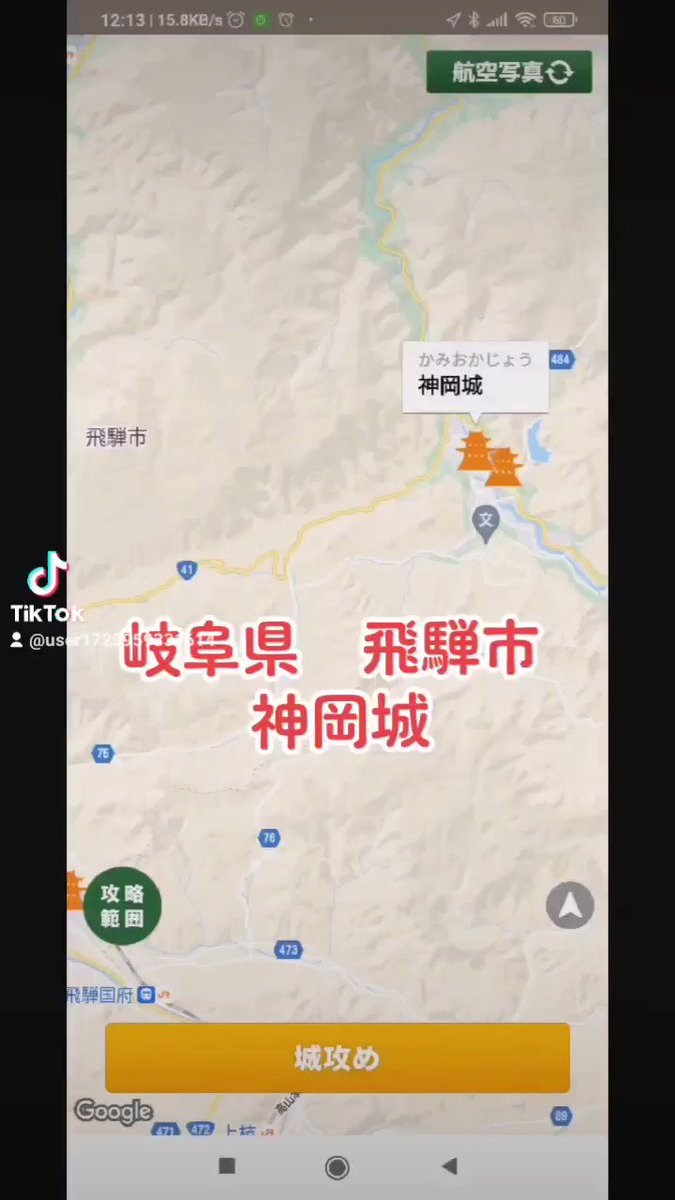Go to the home screen
The height and width of the screenshot is (1200, 675).
tap(337, 1166)
